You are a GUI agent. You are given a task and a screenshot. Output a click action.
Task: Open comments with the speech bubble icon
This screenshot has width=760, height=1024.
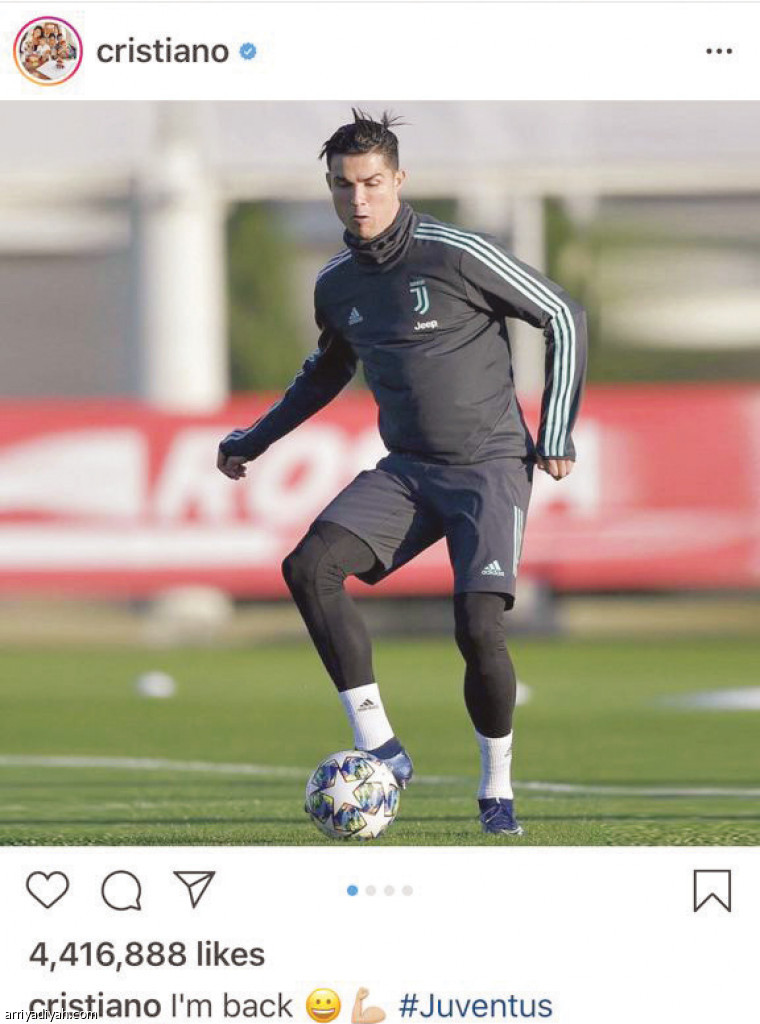(121, 890)
